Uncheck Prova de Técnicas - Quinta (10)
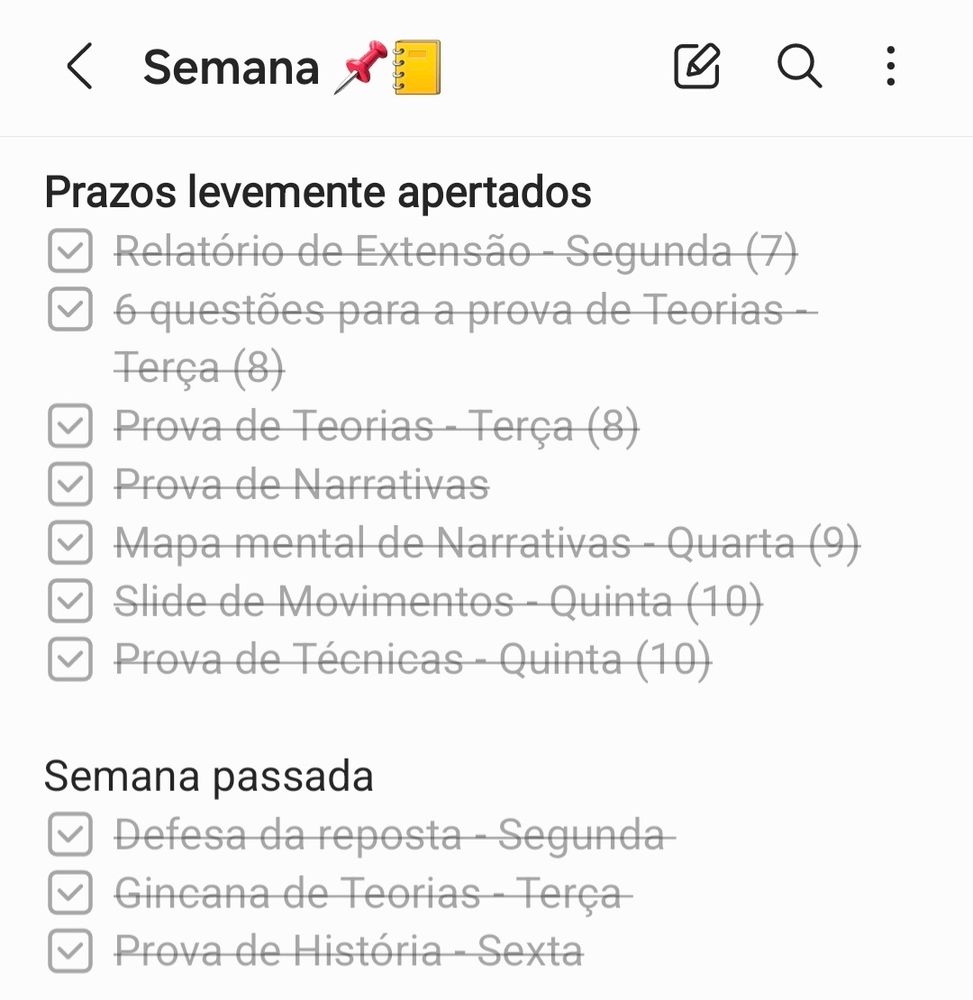Viewport: 973px width, 1000px height. click(70, 659)
